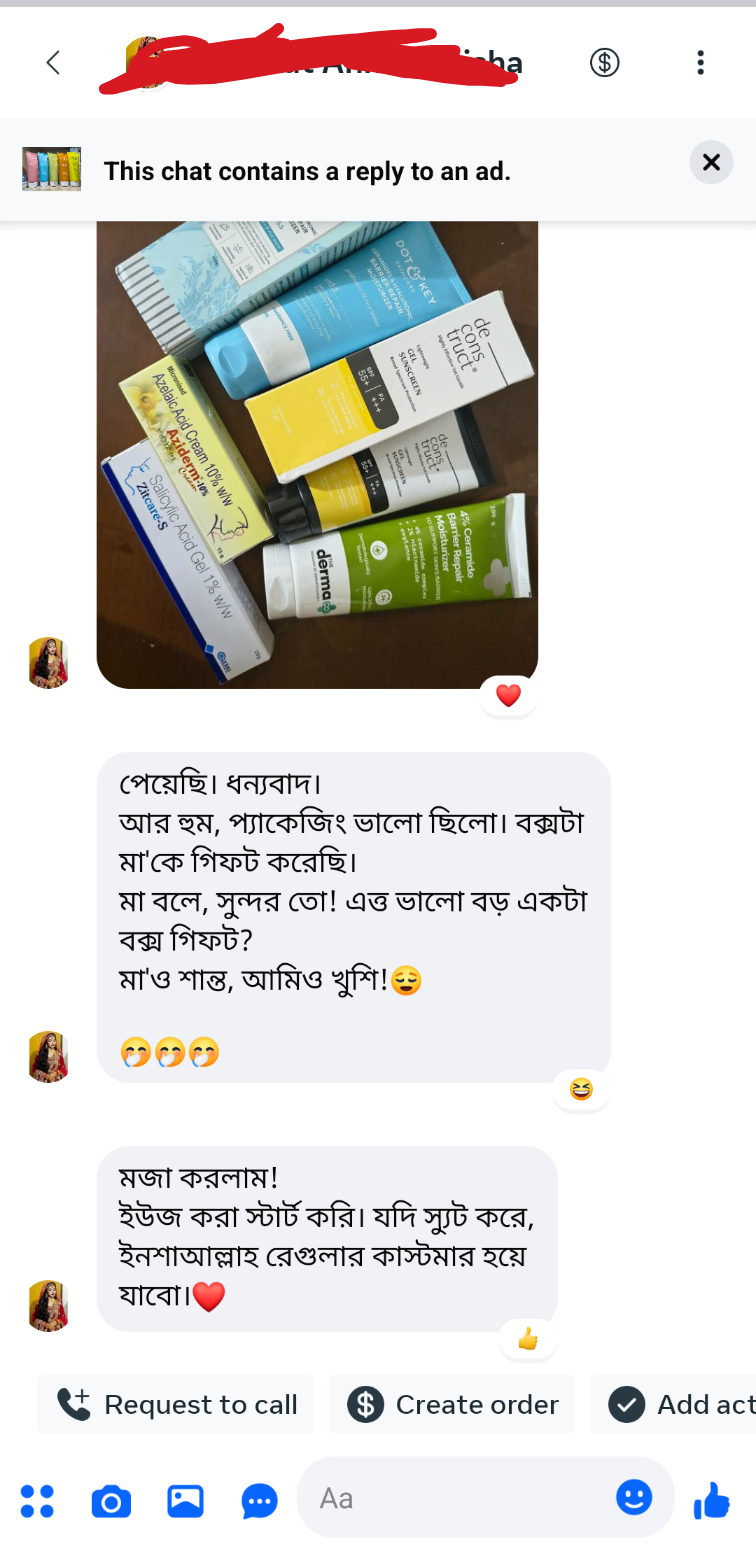The image size is (756, 1547).
Task: View the laughing reaction on the message
Action: [581, 1089]
